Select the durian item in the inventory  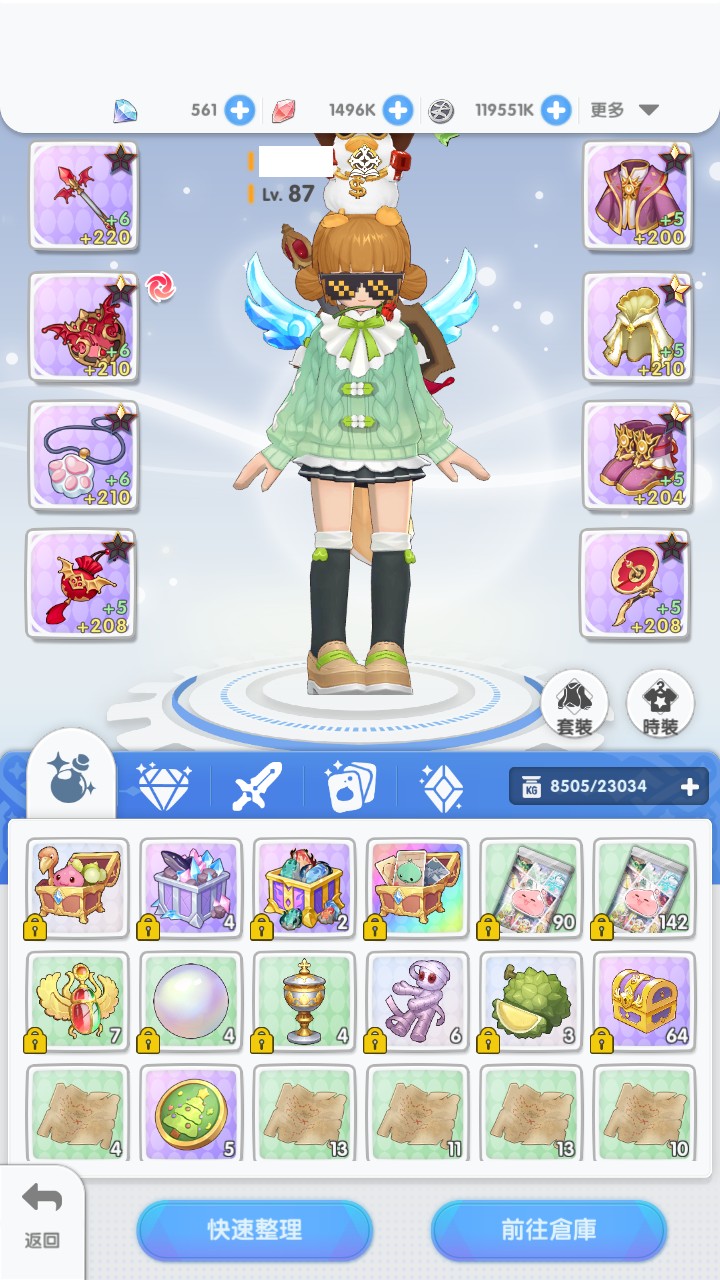[x=531, y=999]
